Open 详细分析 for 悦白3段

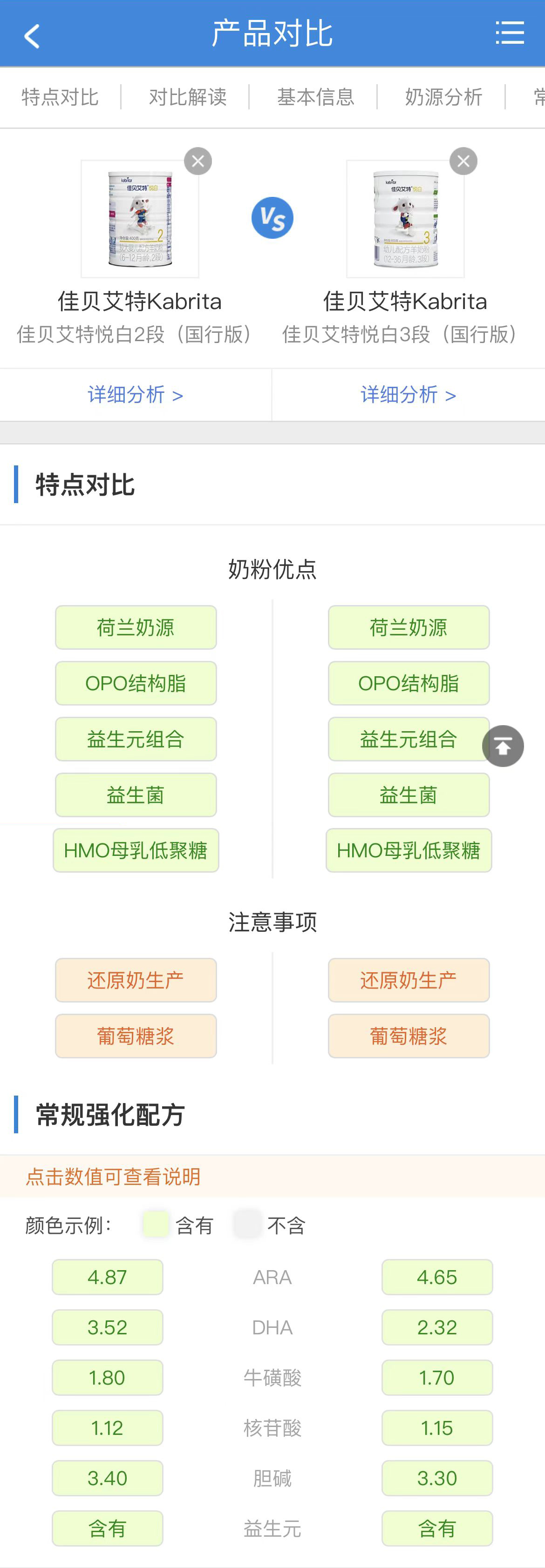408,395
